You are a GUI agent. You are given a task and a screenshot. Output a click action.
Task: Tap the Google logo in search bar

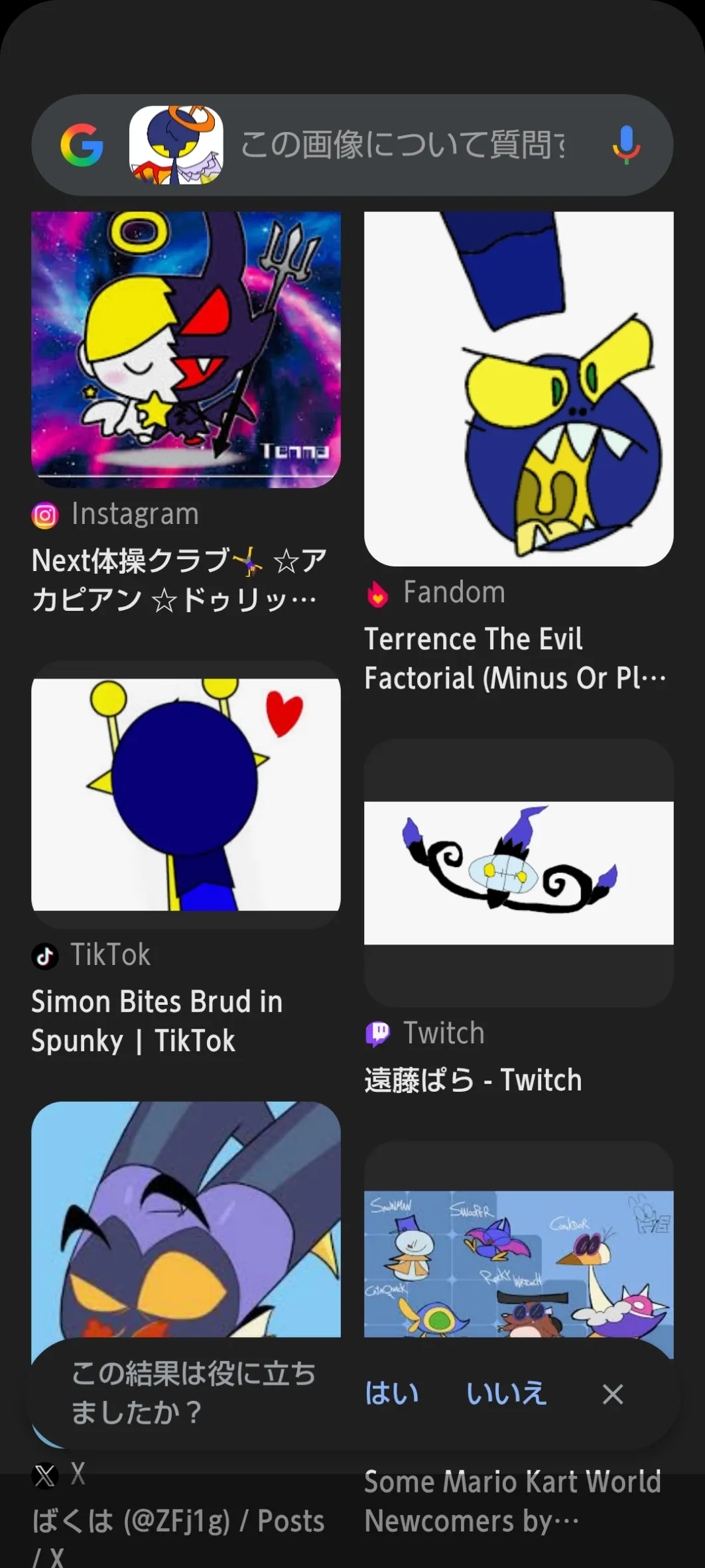coord(82,145)
